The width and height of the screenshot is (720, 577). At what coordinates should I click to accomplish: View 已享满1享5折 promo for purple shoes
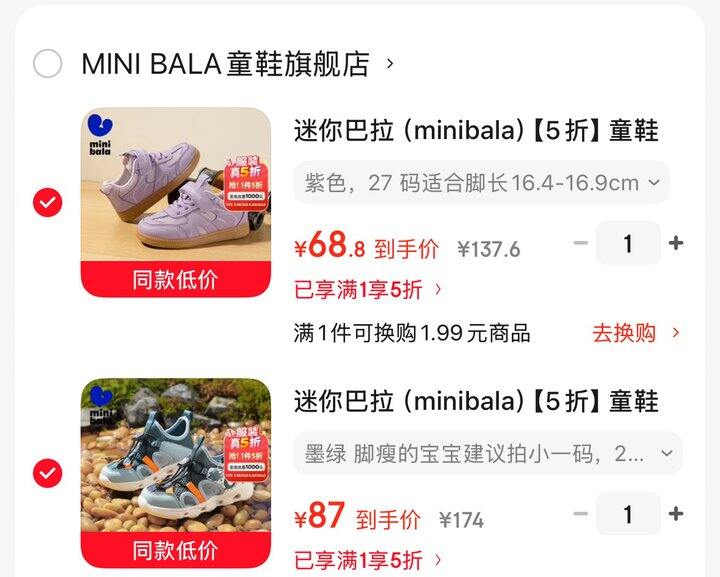point(367,290)
